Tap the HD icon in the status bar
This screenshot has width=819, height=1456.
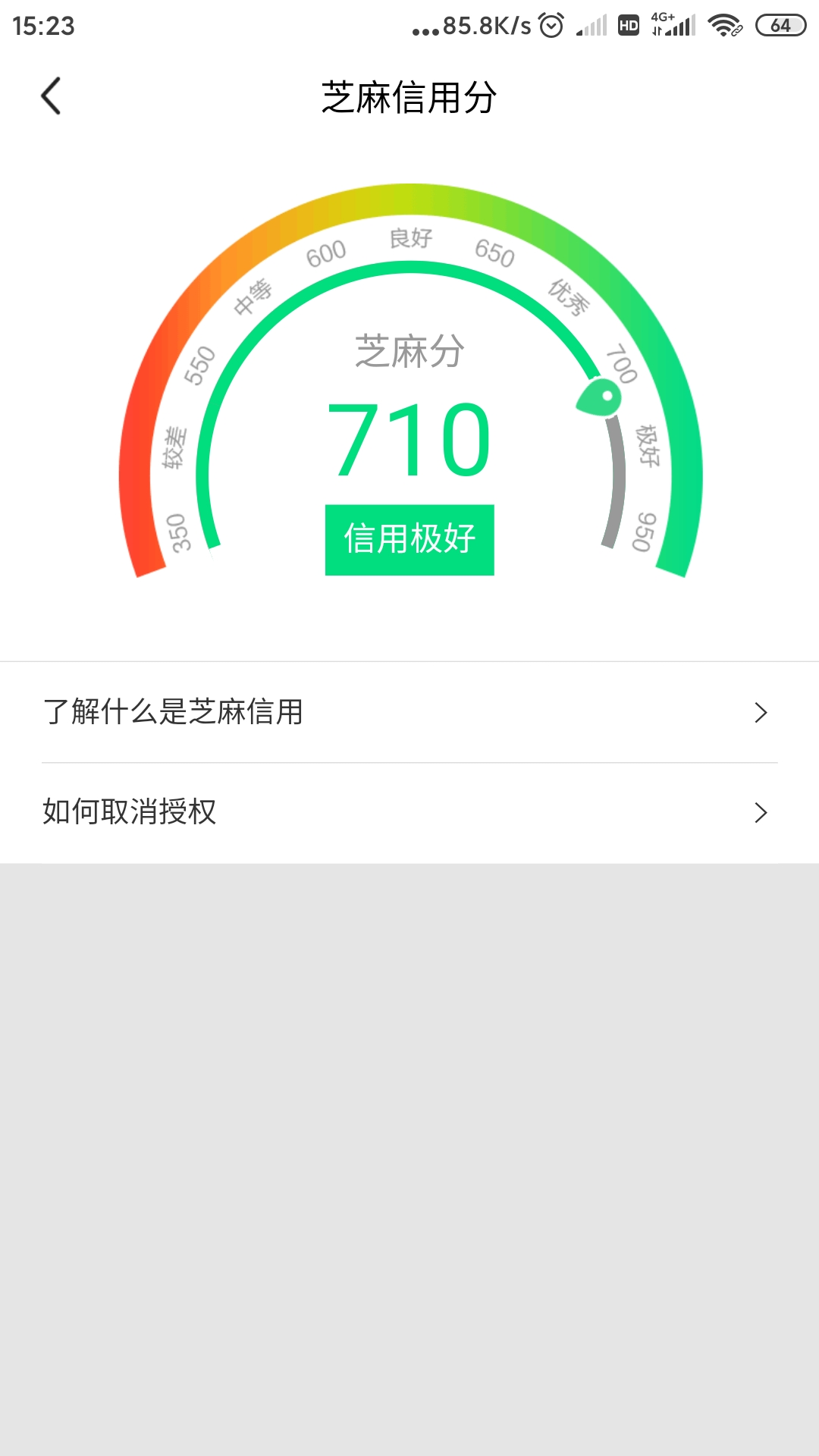pos(626,25)
